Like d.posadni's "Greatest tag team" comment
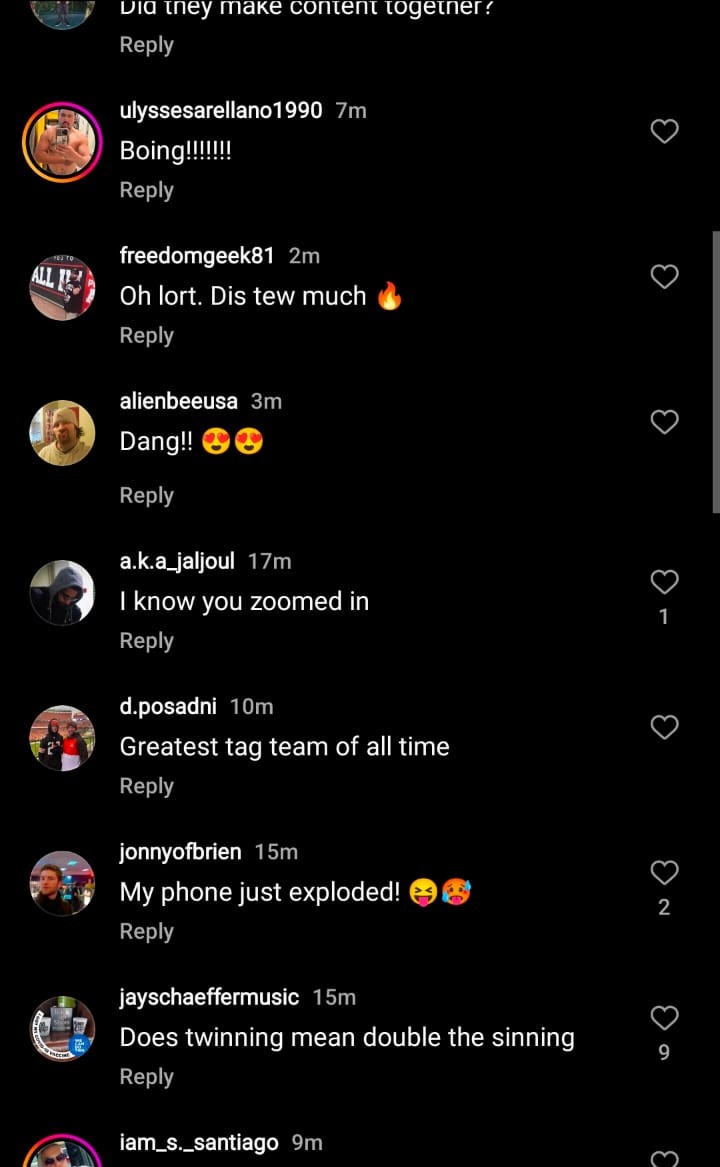720x1167 pixels. [665, 727]
